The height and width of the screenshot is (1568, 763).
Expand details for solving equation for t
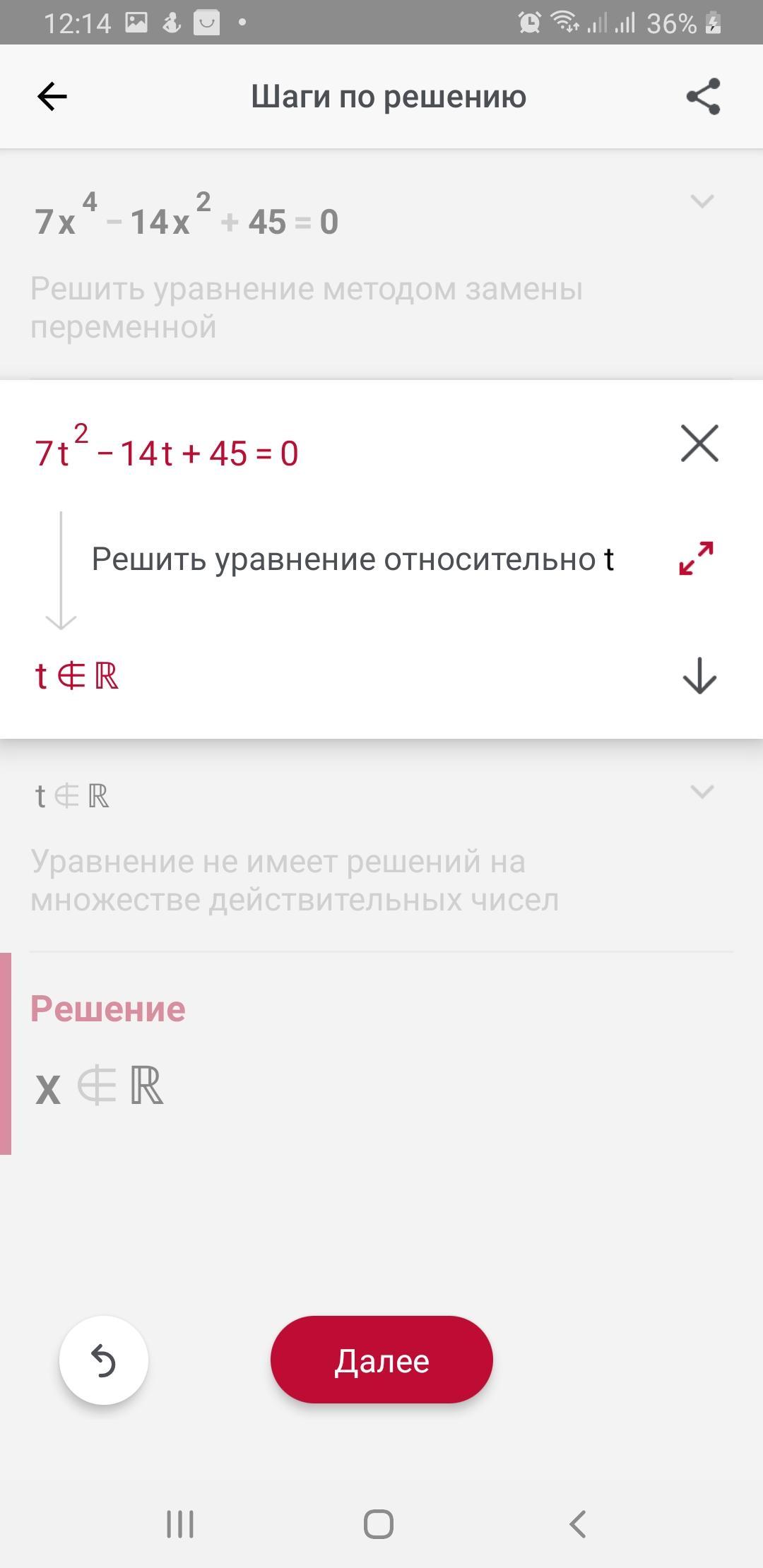point(696,558)
